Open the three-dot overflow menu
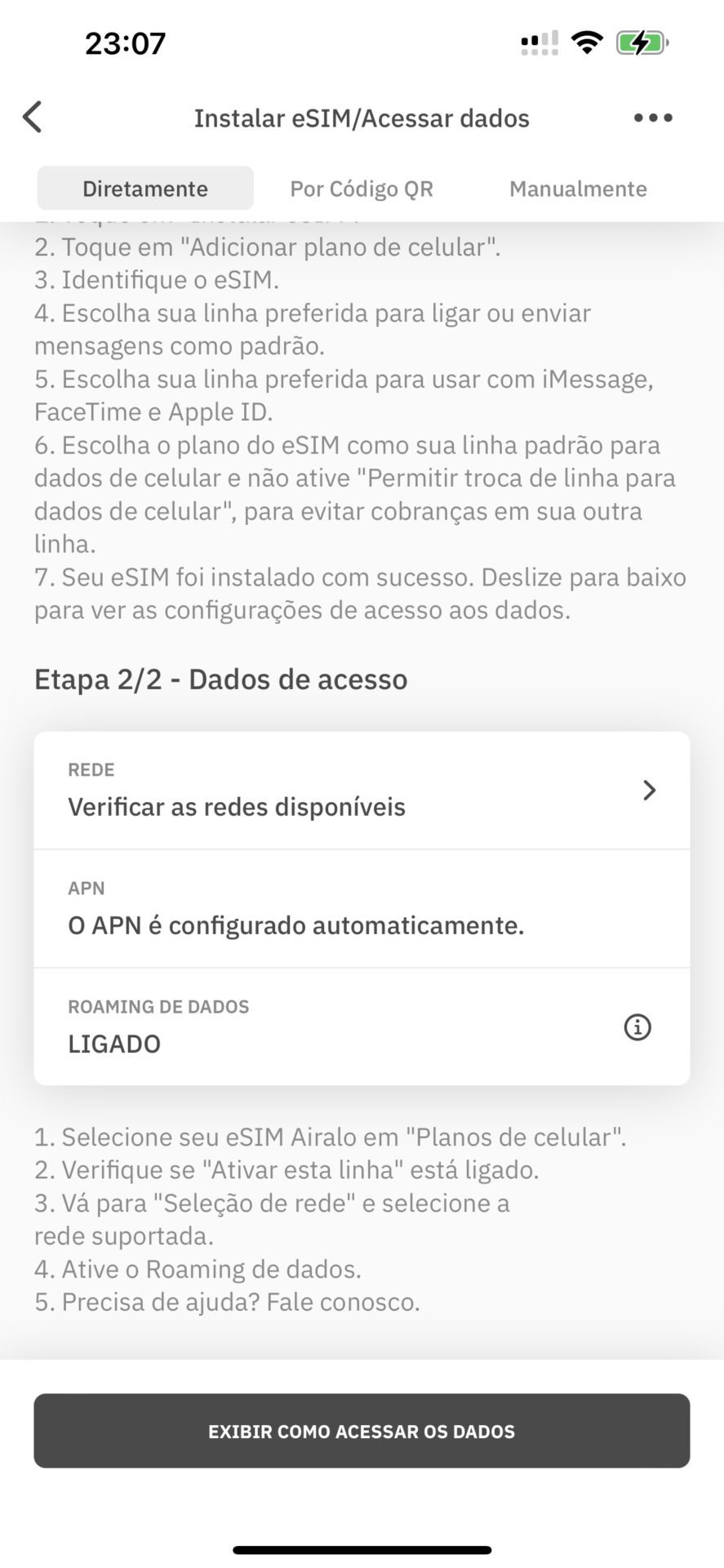This screenshot has width=724, height=1568. coord(653,118)
